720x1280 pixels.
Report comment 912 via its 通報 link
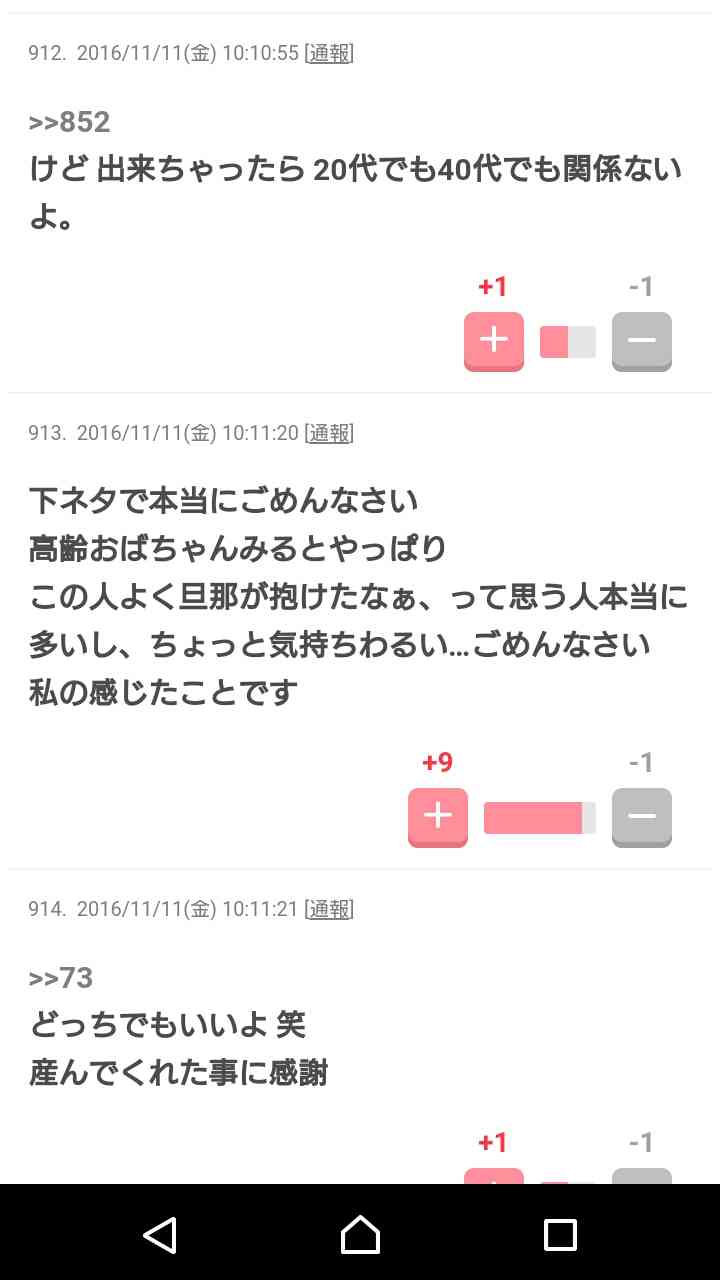click(x=330, y=53)
